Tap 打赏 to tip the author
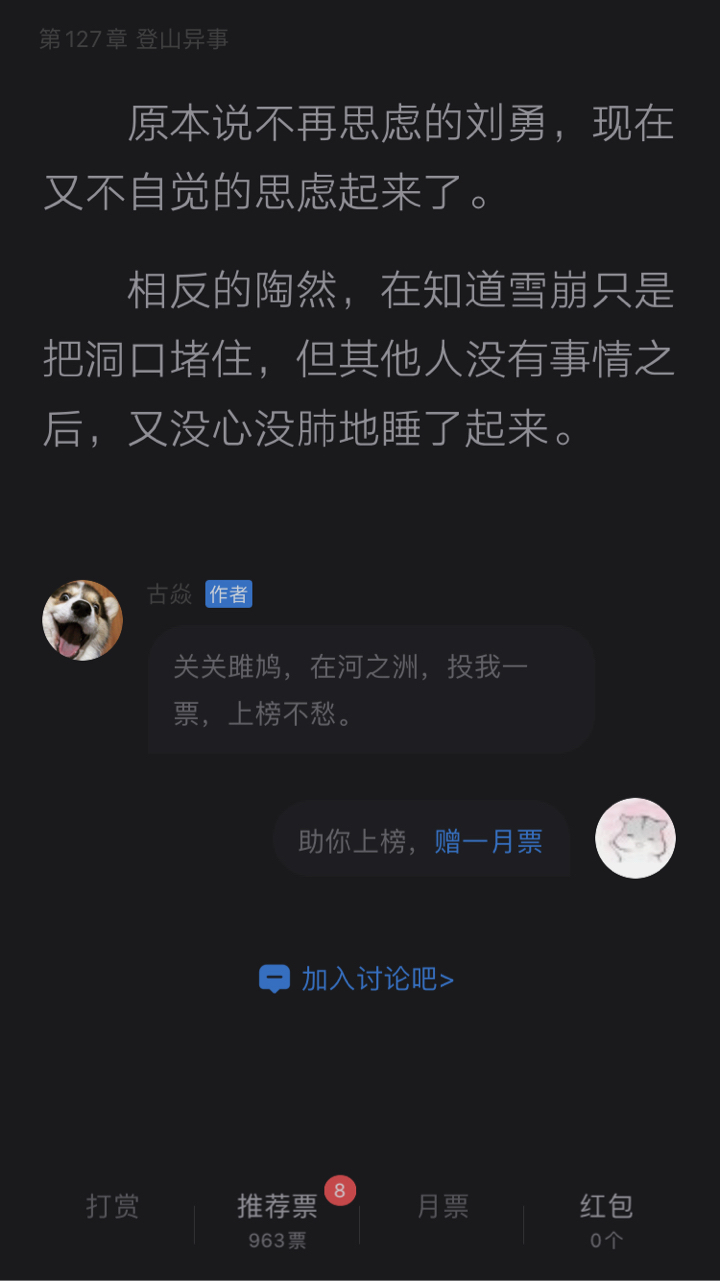This screenshot has width=720, height=1281. click(x=112, y=1207)
